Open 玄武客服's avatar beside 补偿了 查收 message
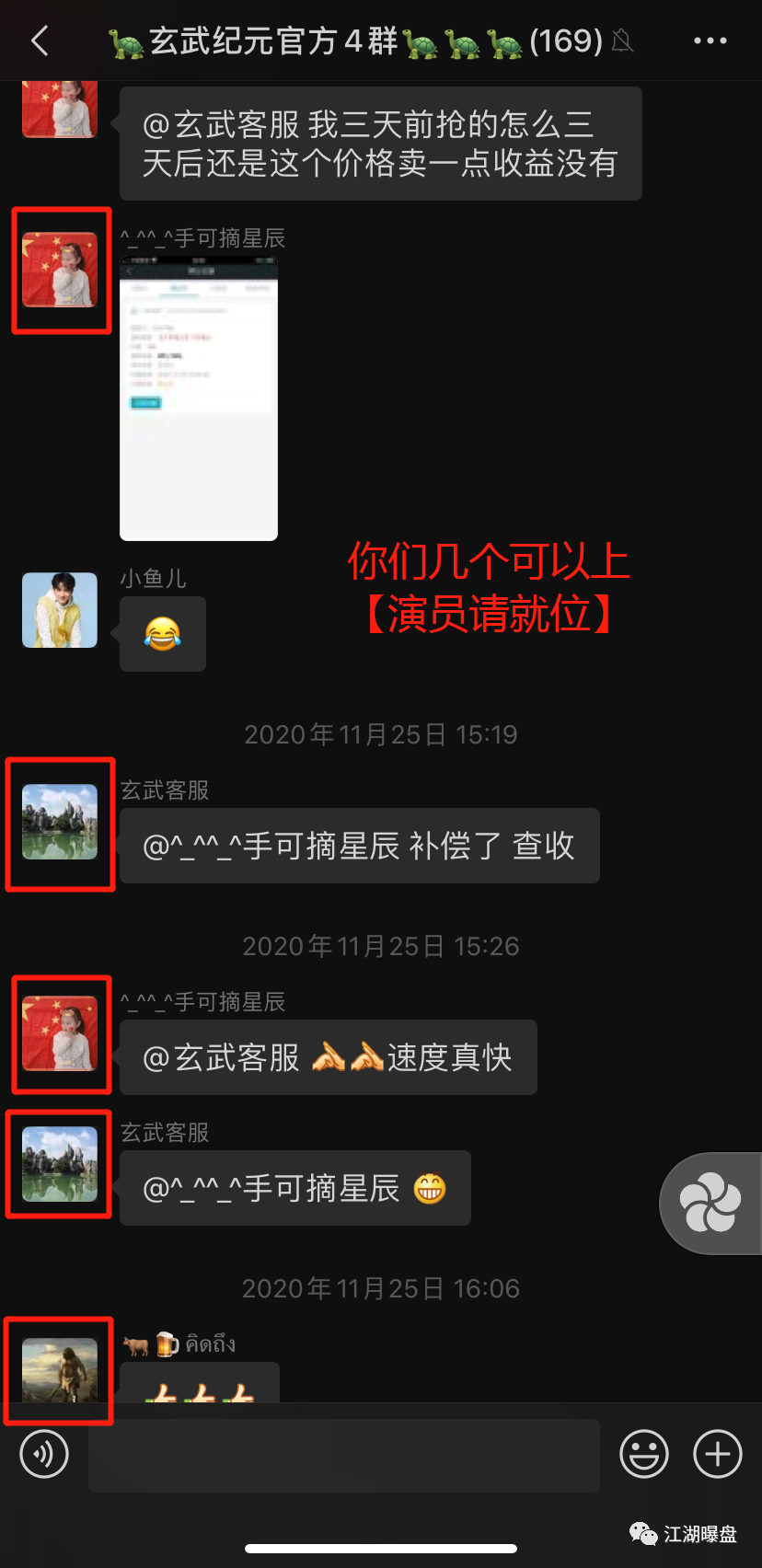This screenshot has width=762, height=1568. pyautogui.click(x=60, y=822)
